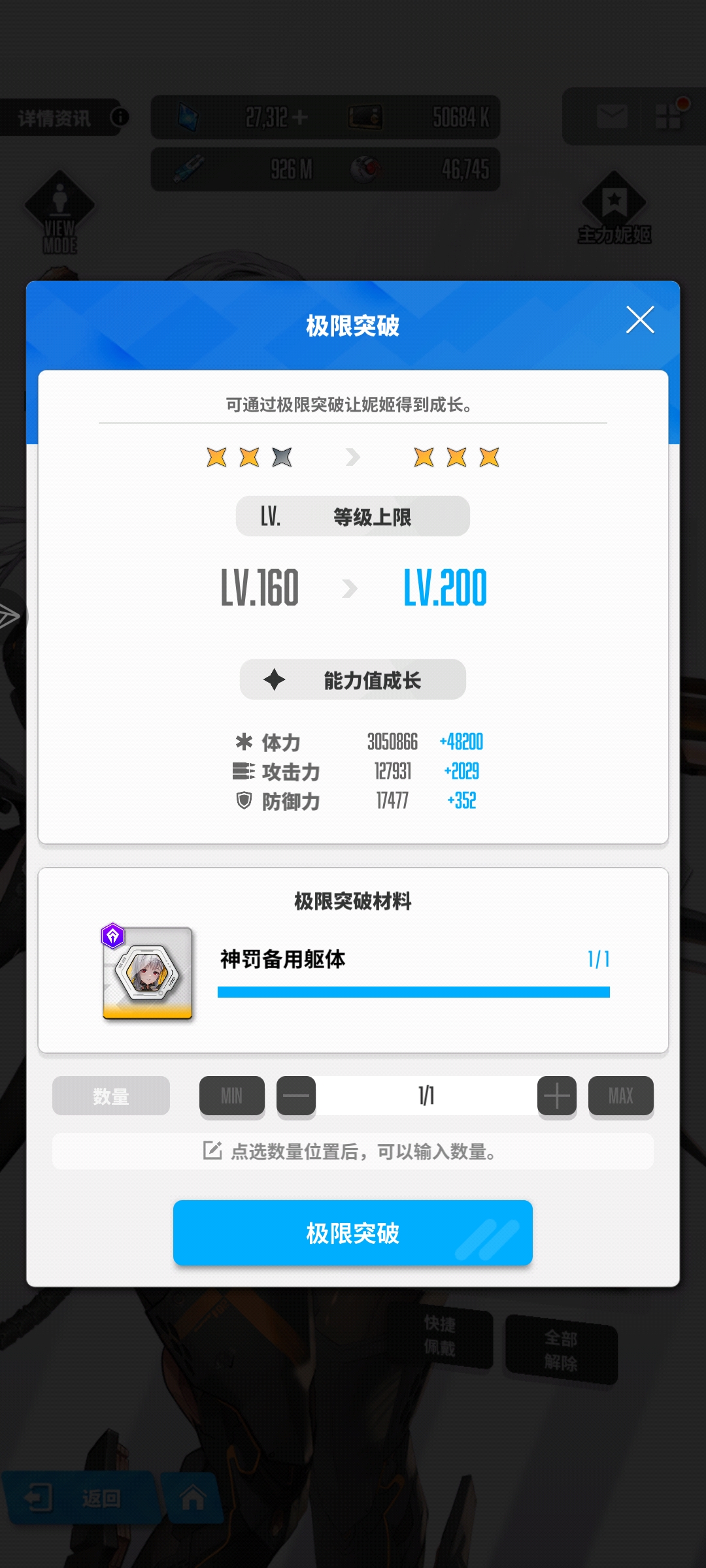This screenshot has width=706, height=1568.
Task: Close the 极限突破 dialog
Action: click(640, 320)
